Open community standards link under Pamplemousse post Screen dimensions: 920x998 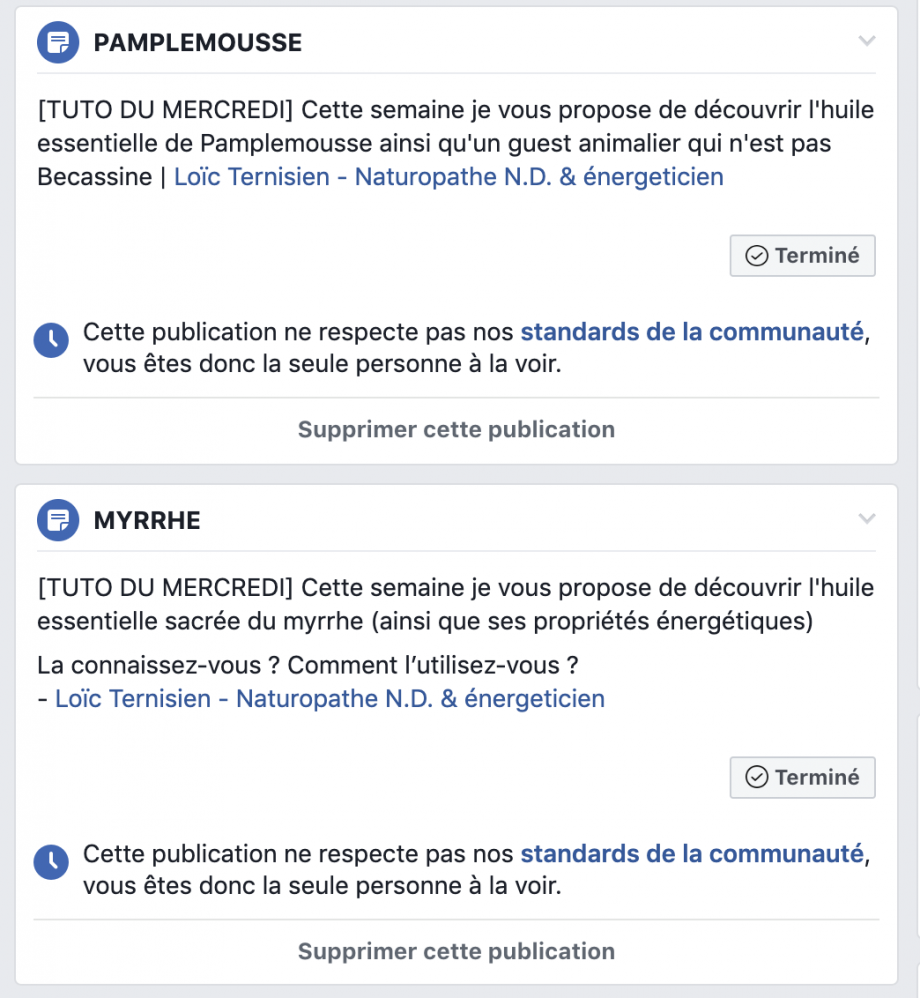point(692,333)
